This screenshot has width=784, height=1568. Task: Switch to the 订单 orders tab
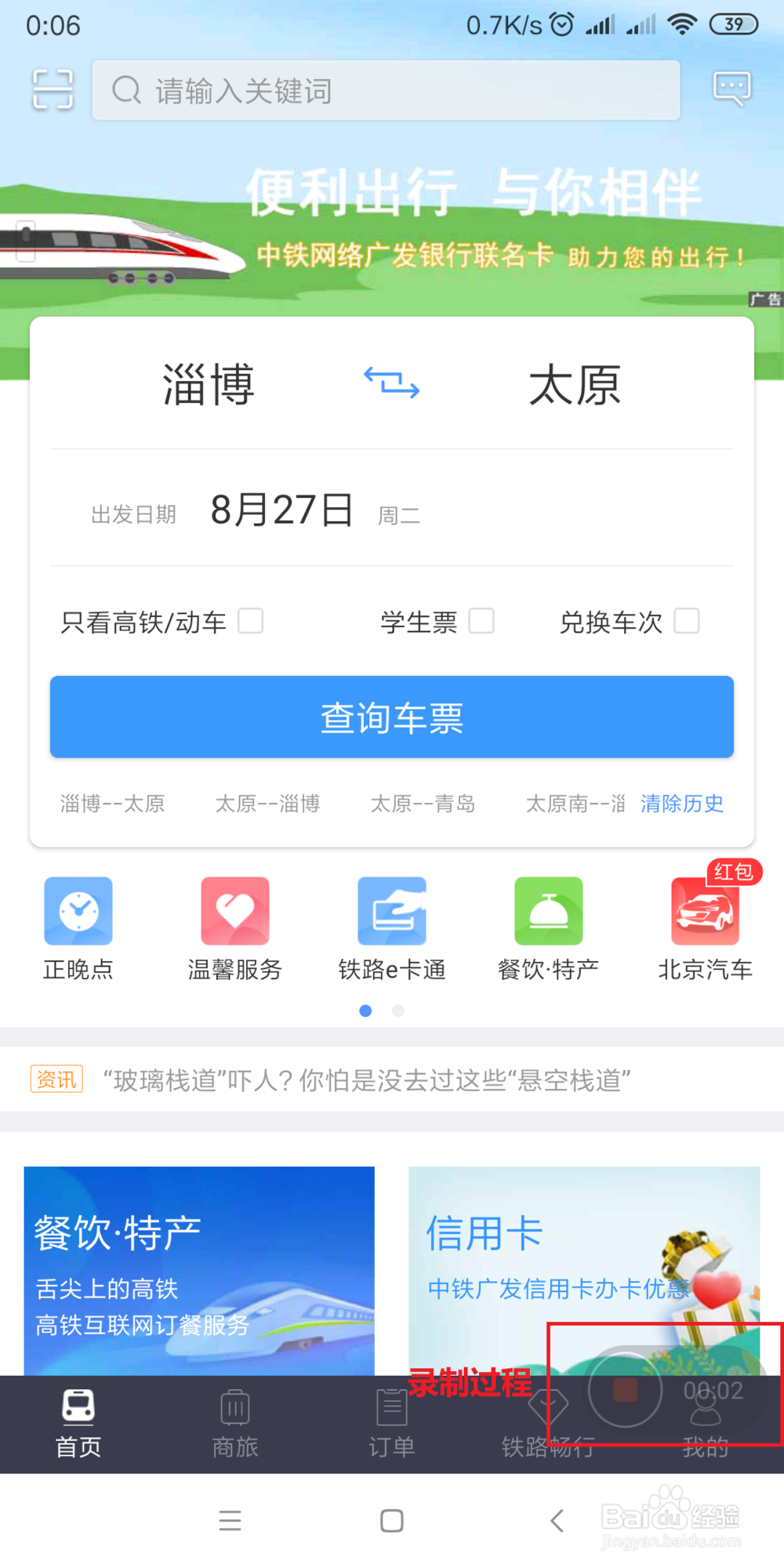coord(390,1424)
